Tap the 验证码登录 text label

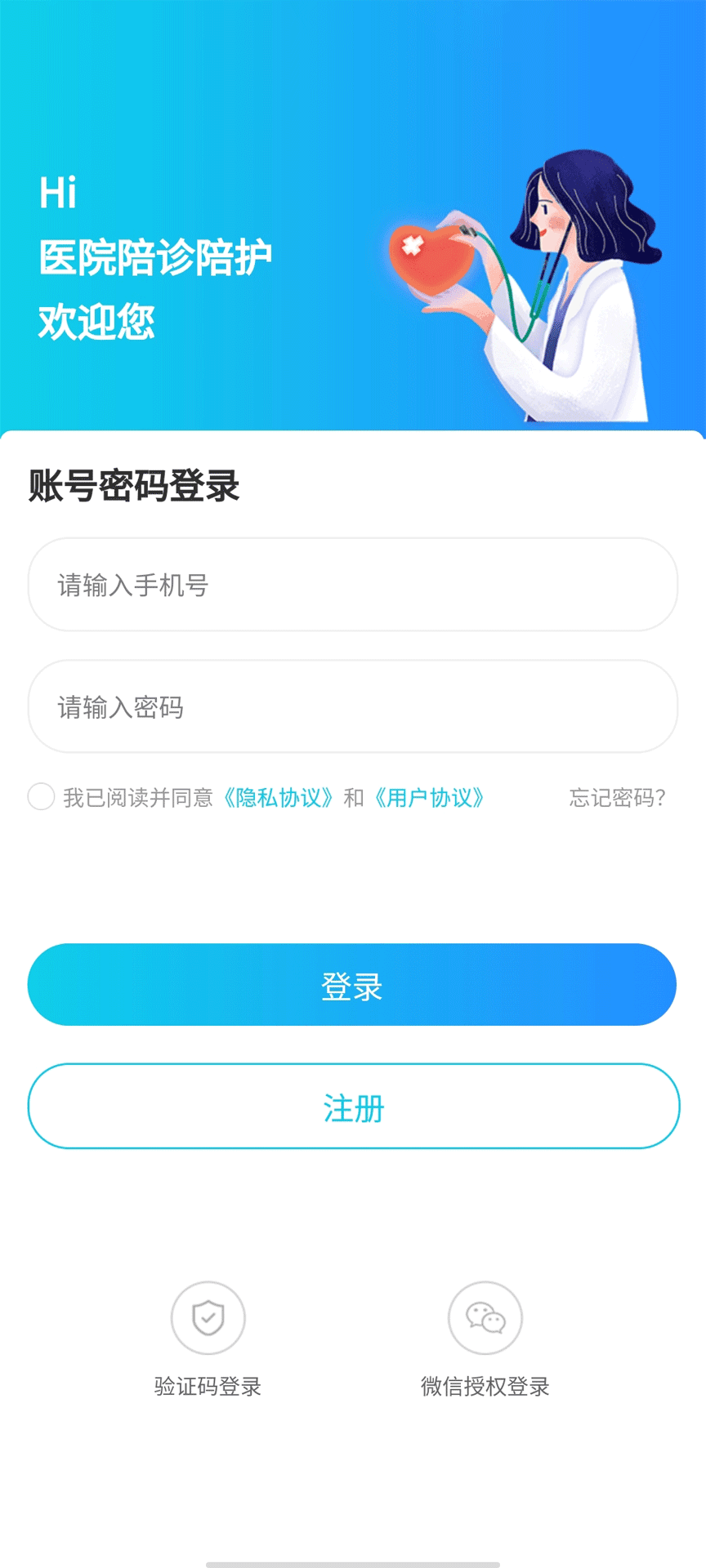point(208,1386)
